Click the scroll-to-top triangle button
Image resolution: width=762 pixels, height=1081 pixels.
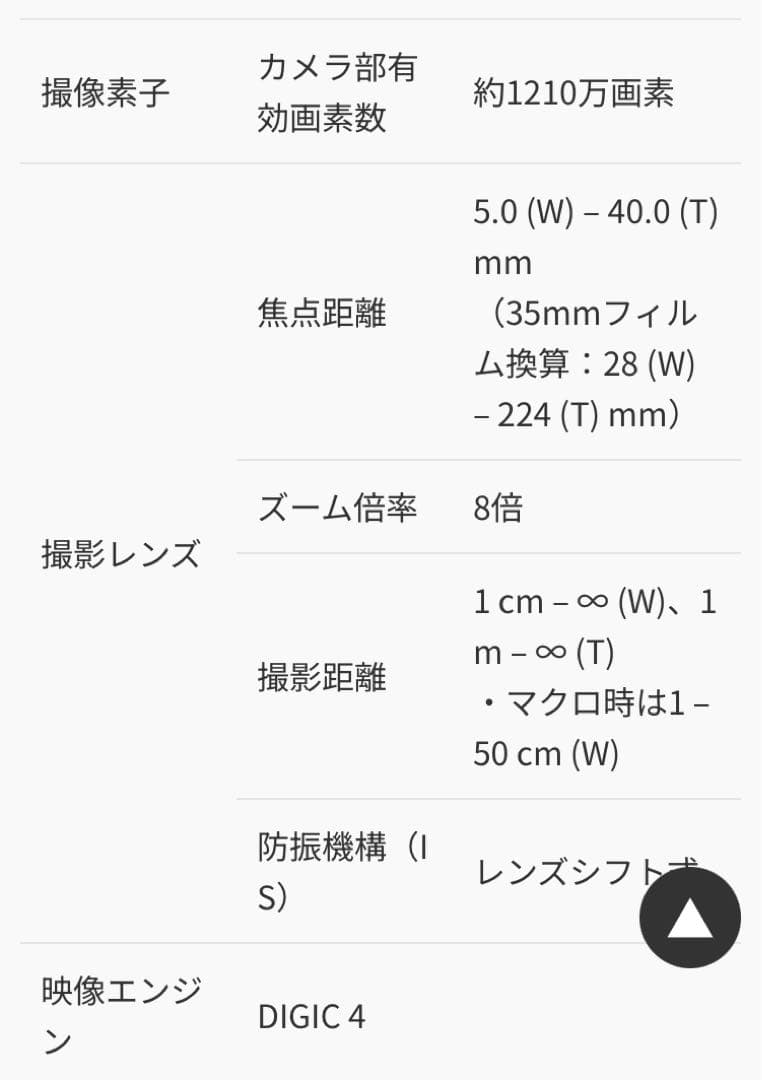point(691,919)
